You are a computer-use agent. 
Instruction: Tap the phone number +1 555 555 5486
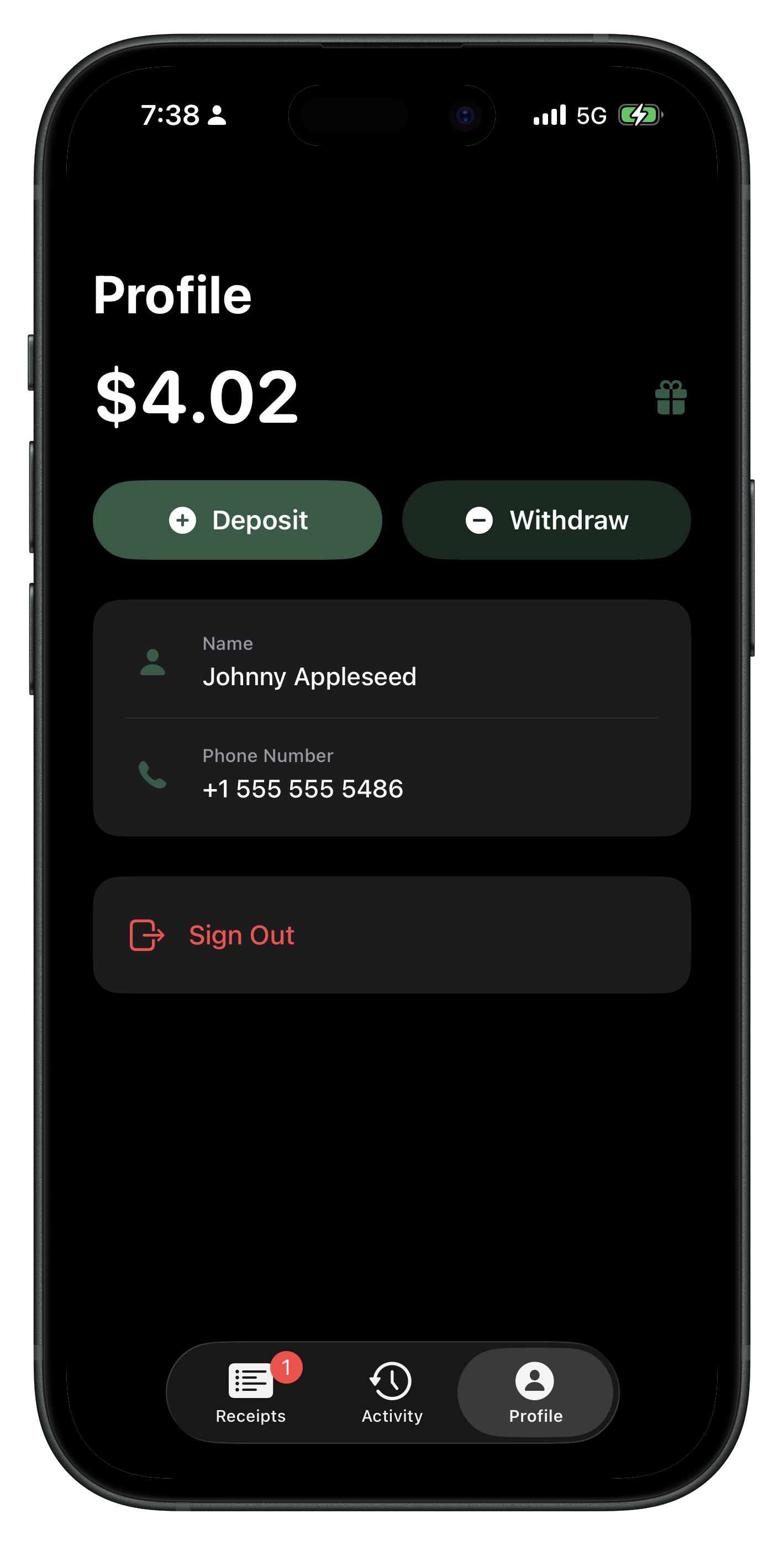303,789
